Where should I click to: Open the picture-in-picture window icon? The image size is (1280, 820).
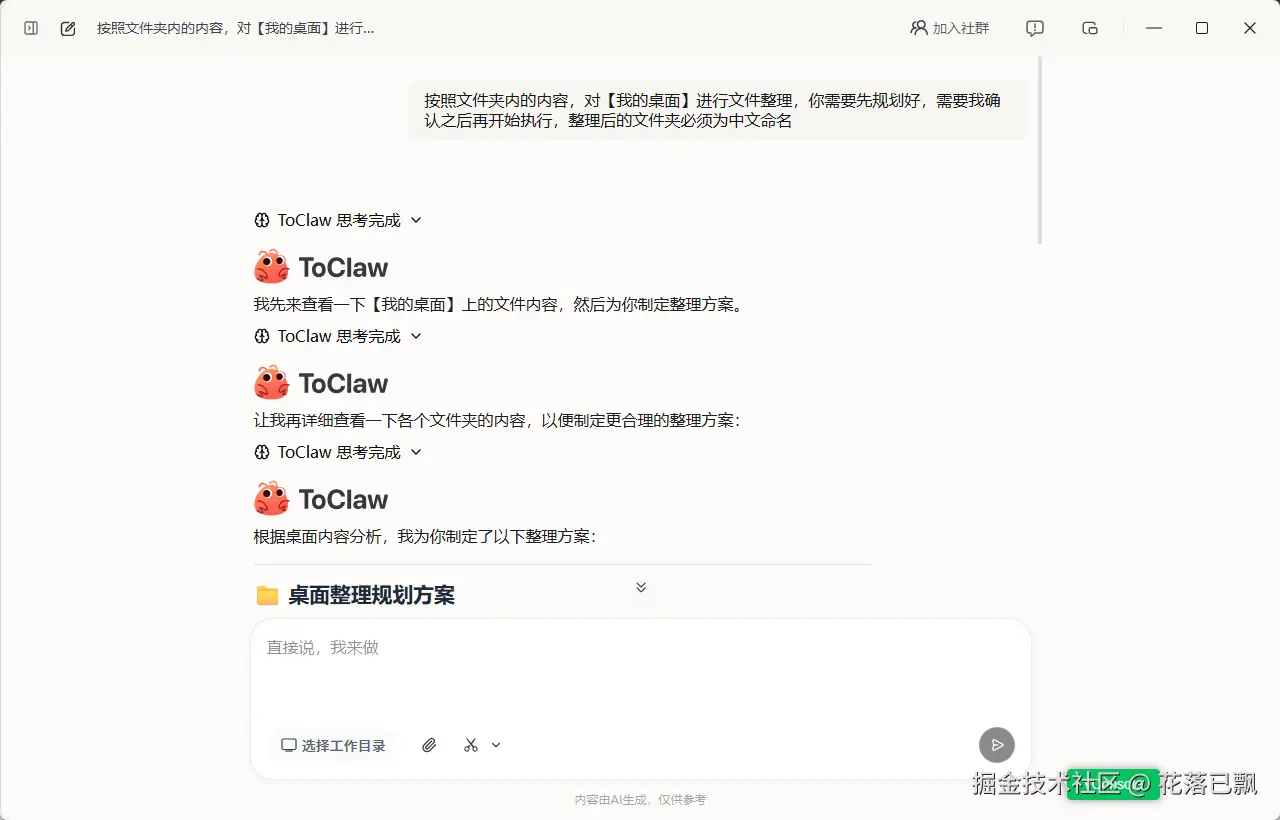click(1090, 28)
